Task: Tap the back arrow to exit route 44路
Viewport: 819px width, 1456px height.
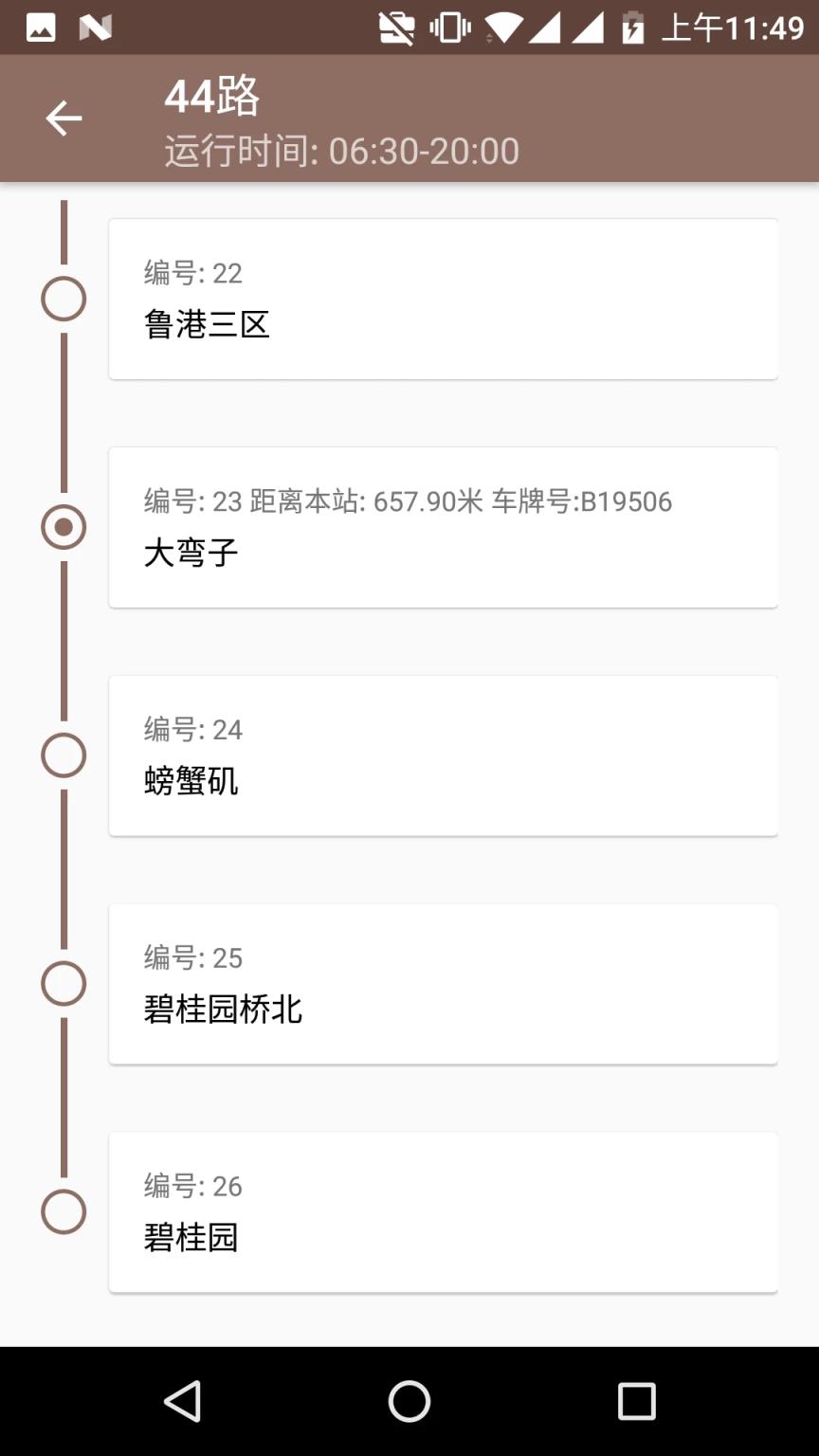Action: tap(63, 118)
